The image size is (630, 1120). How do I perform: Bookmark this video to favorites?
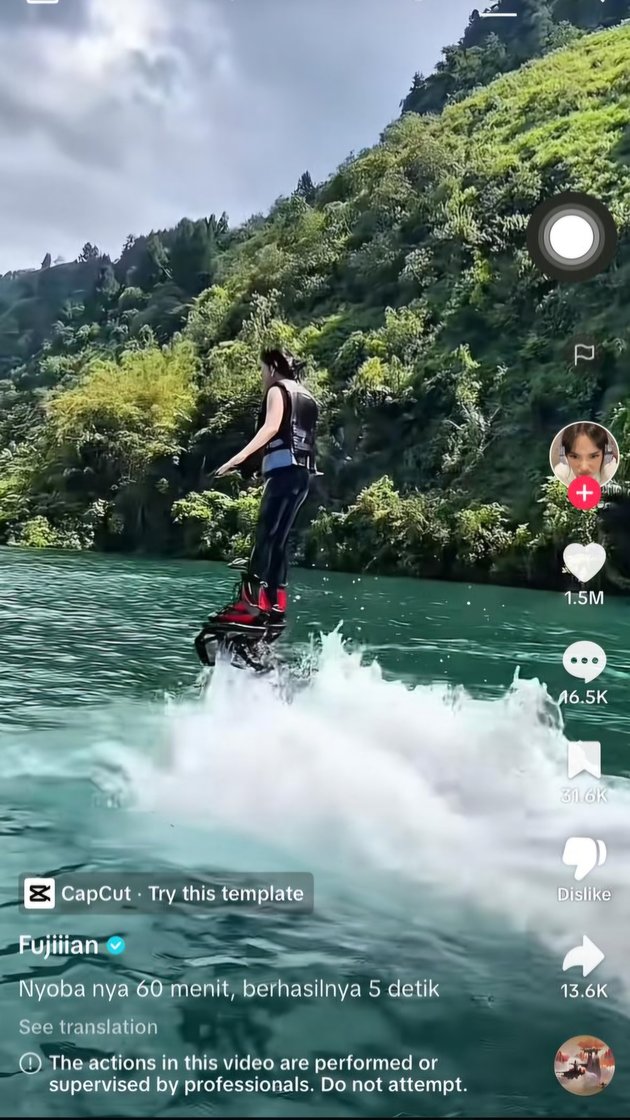pos(584,760)
